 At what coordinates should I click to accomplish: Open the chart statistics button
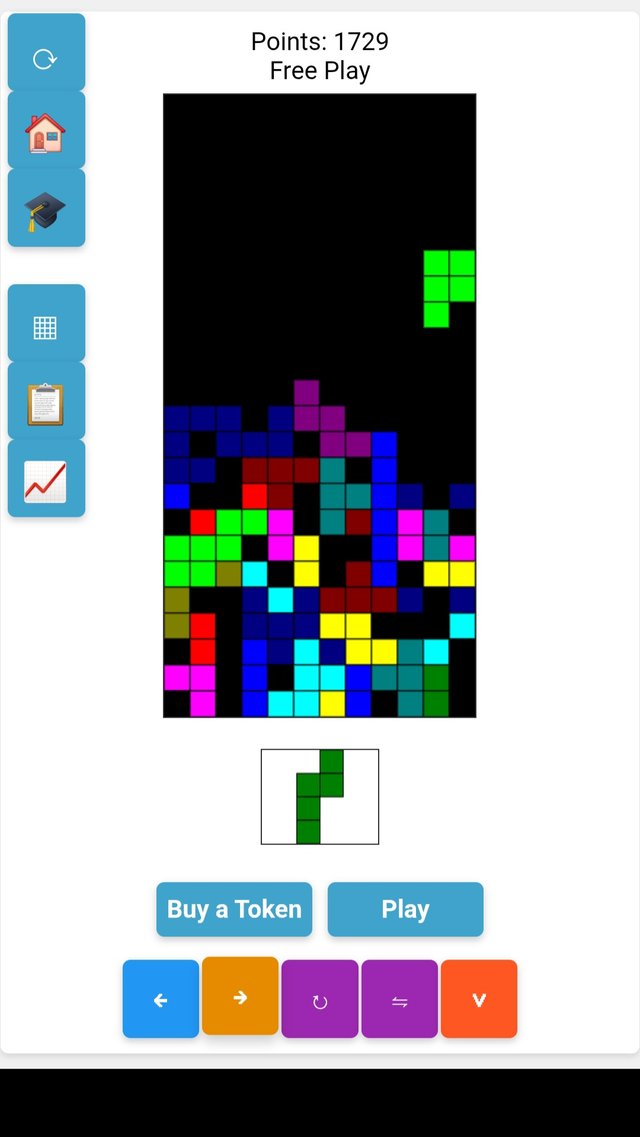(x=46, y=479)
